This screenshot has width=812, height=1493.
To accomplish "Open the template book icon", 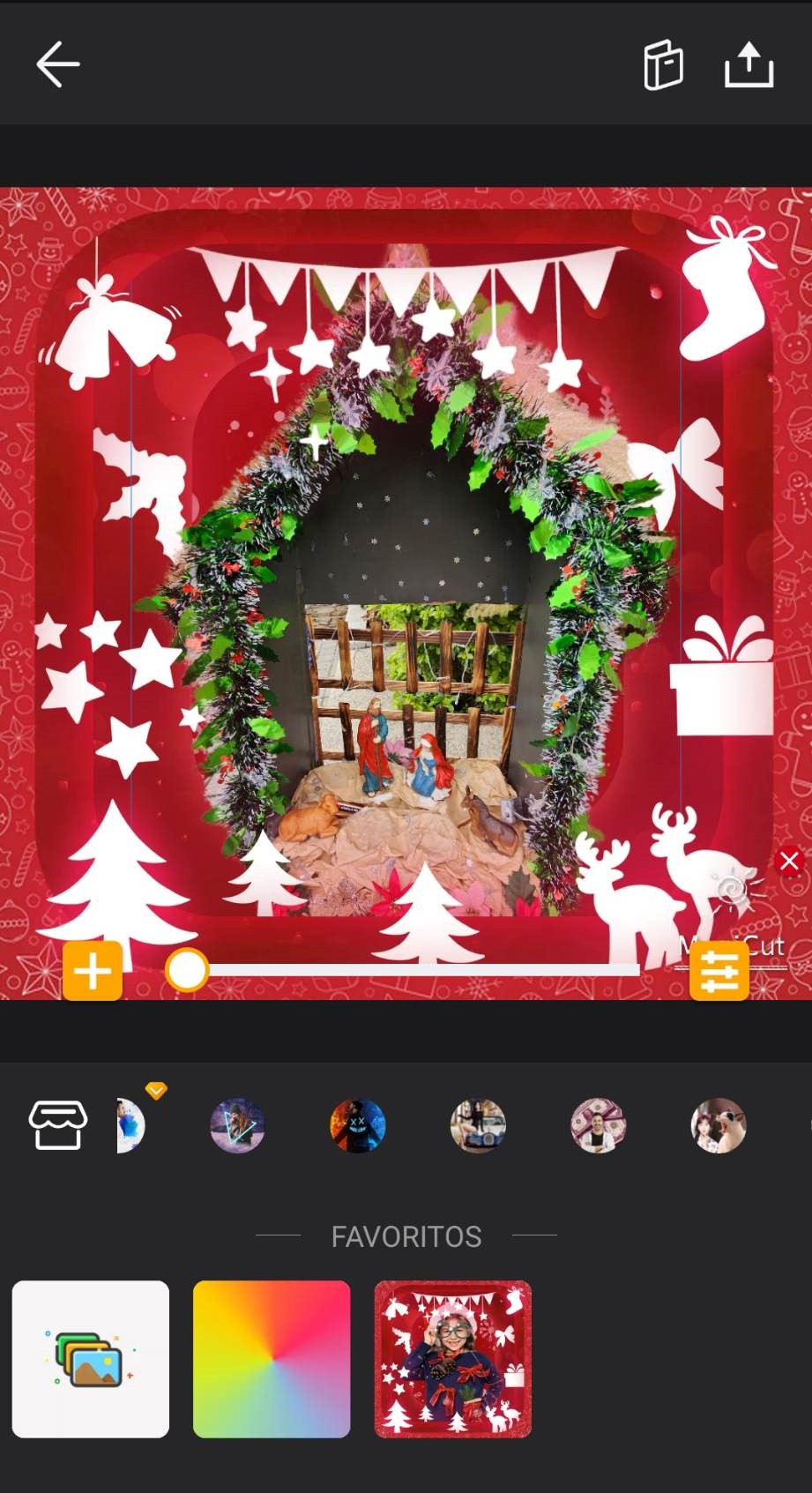I will click(663, 64).
